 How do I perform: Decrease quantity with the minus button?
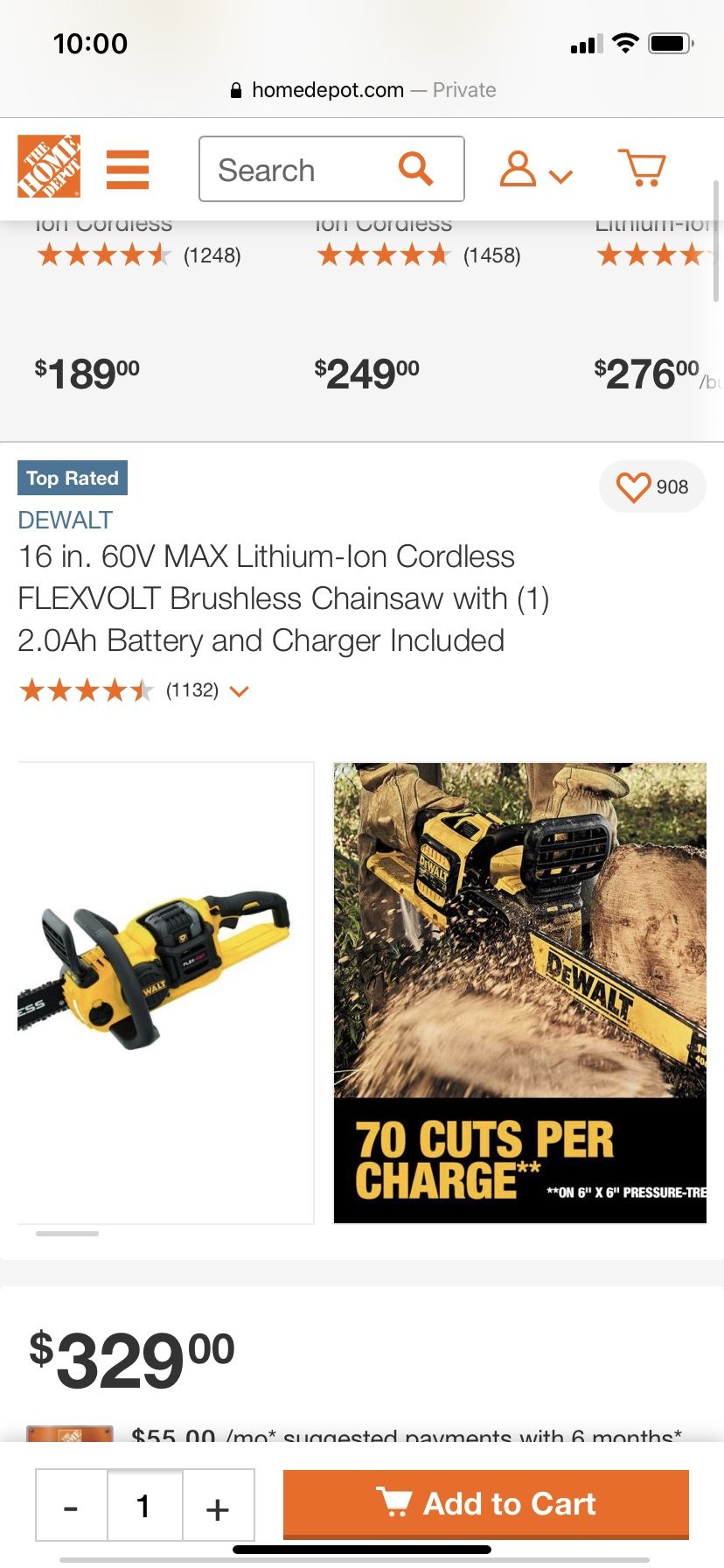72,1507
